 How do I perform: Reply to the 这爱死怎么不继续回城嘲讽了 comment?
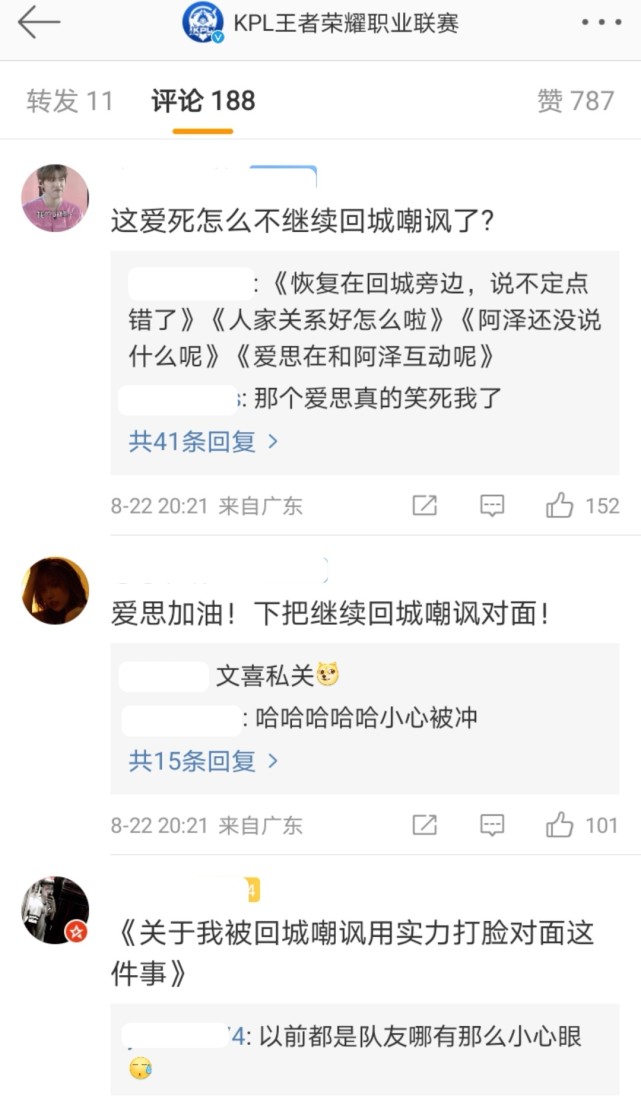point(491,505)
